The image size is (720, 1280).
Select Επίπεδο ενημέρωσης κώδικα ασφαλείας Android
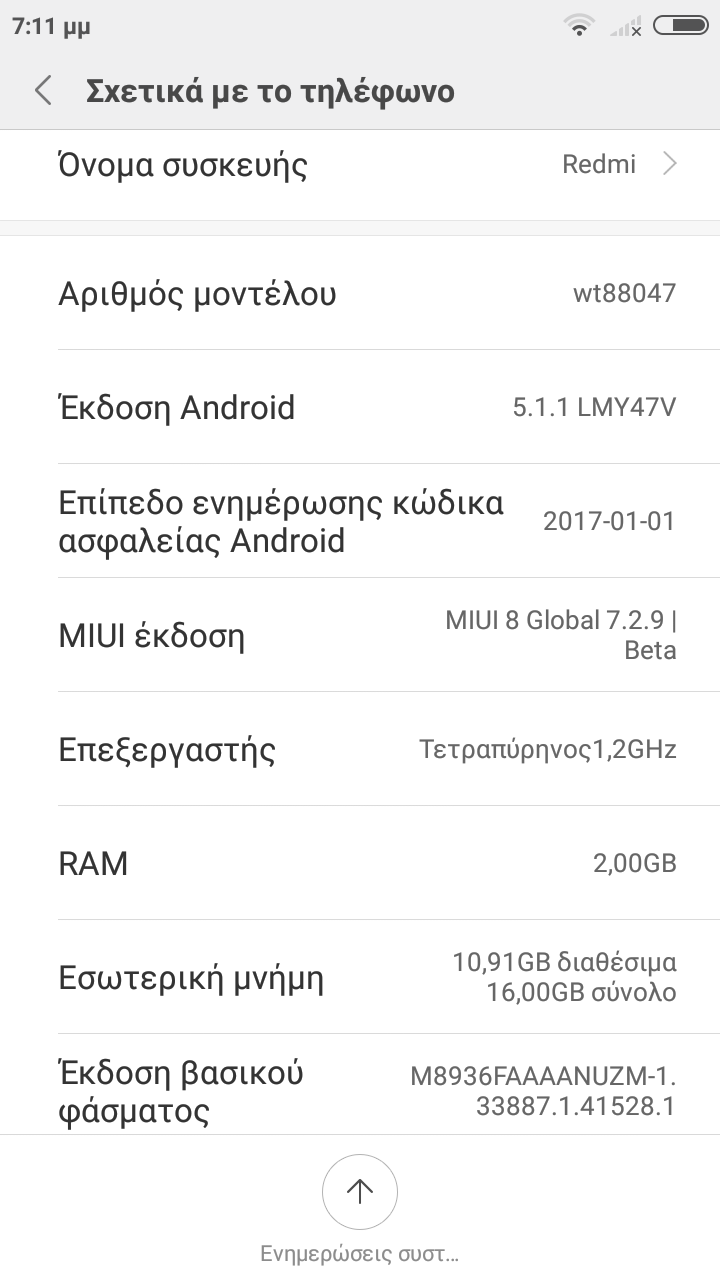tap(360, 521)
